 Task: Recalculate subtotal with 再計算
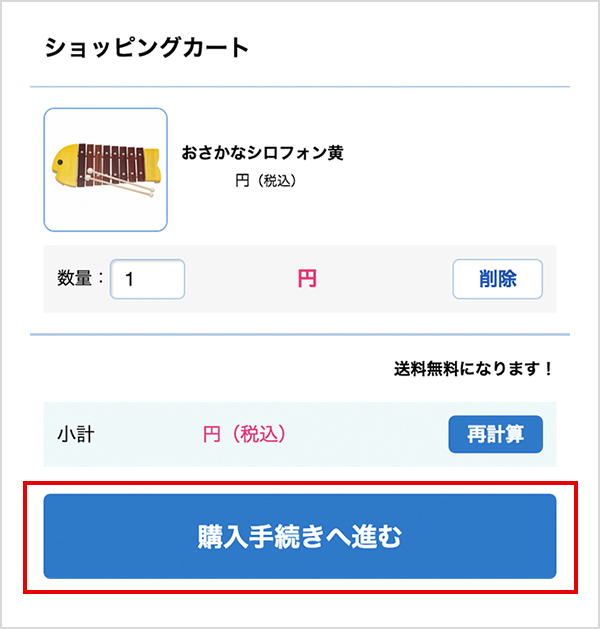(x=495, y=435)
